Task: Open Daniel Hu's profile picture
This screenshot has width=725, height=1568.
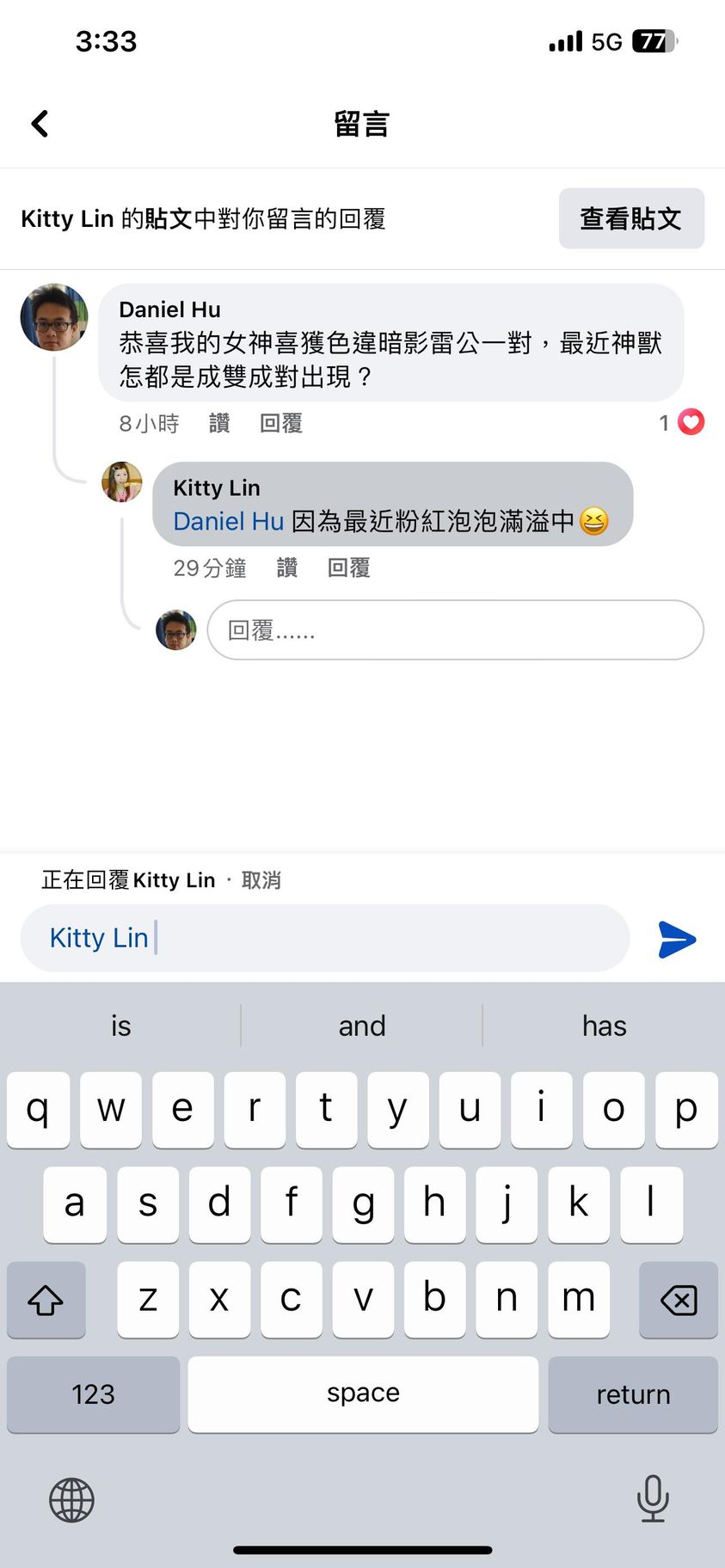Action: pyautogui.click(x=54, y=317)
